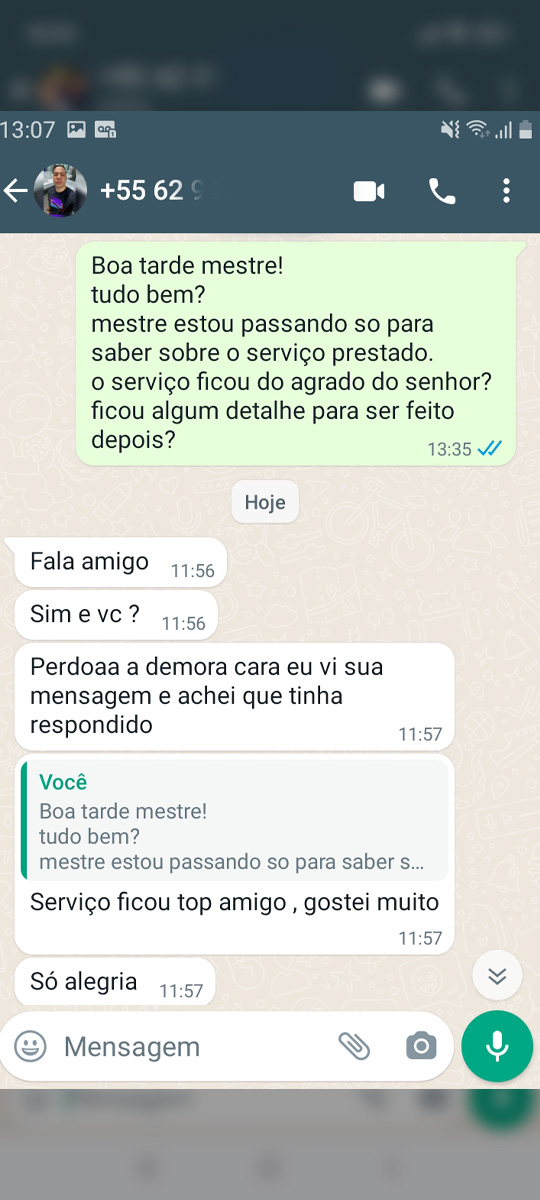Tap the quoted 'Você' reply preview
This screenshot has width=540, height=1200.
click(x=234, y=820)
